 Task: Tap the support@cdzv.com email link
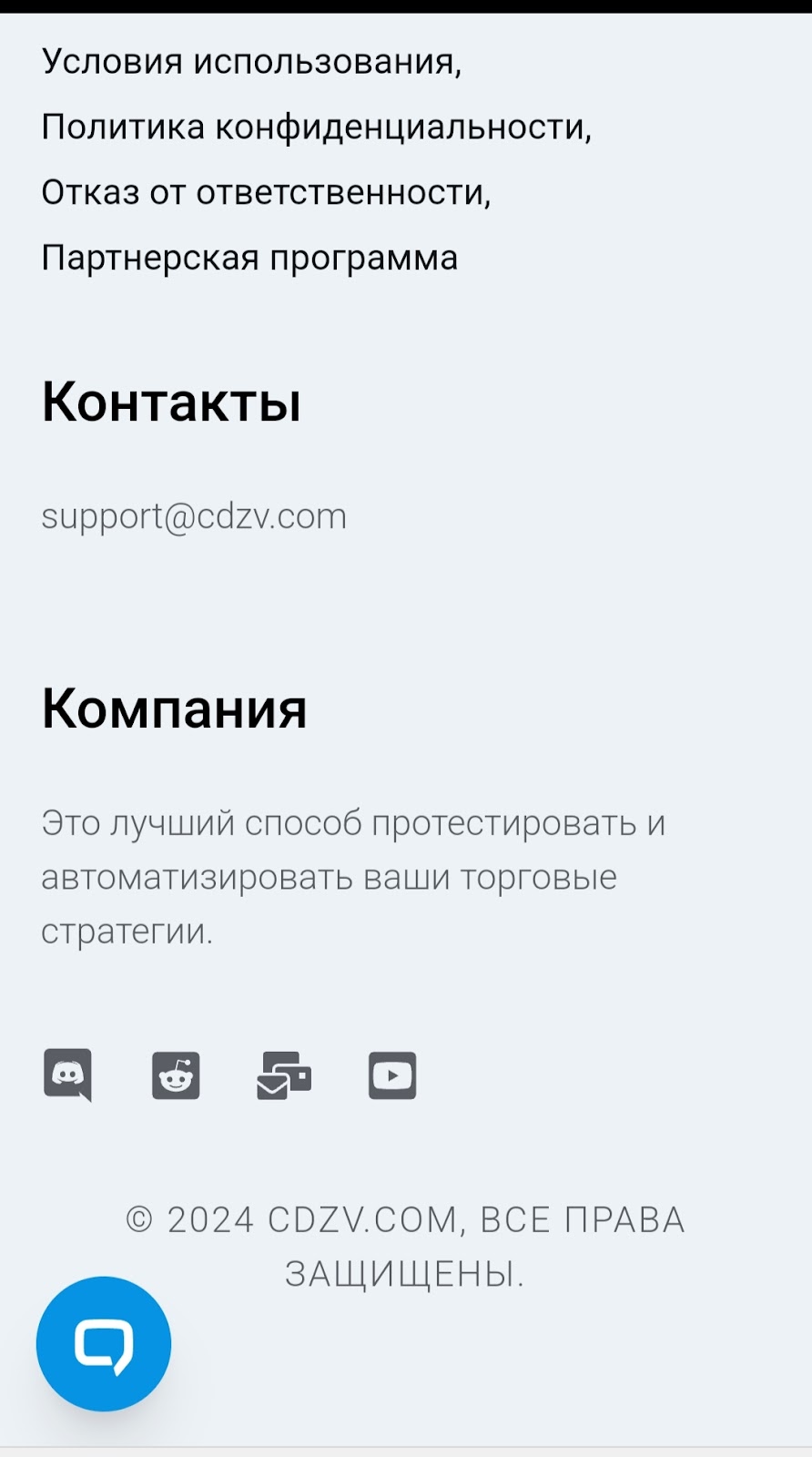coord(194,516)
